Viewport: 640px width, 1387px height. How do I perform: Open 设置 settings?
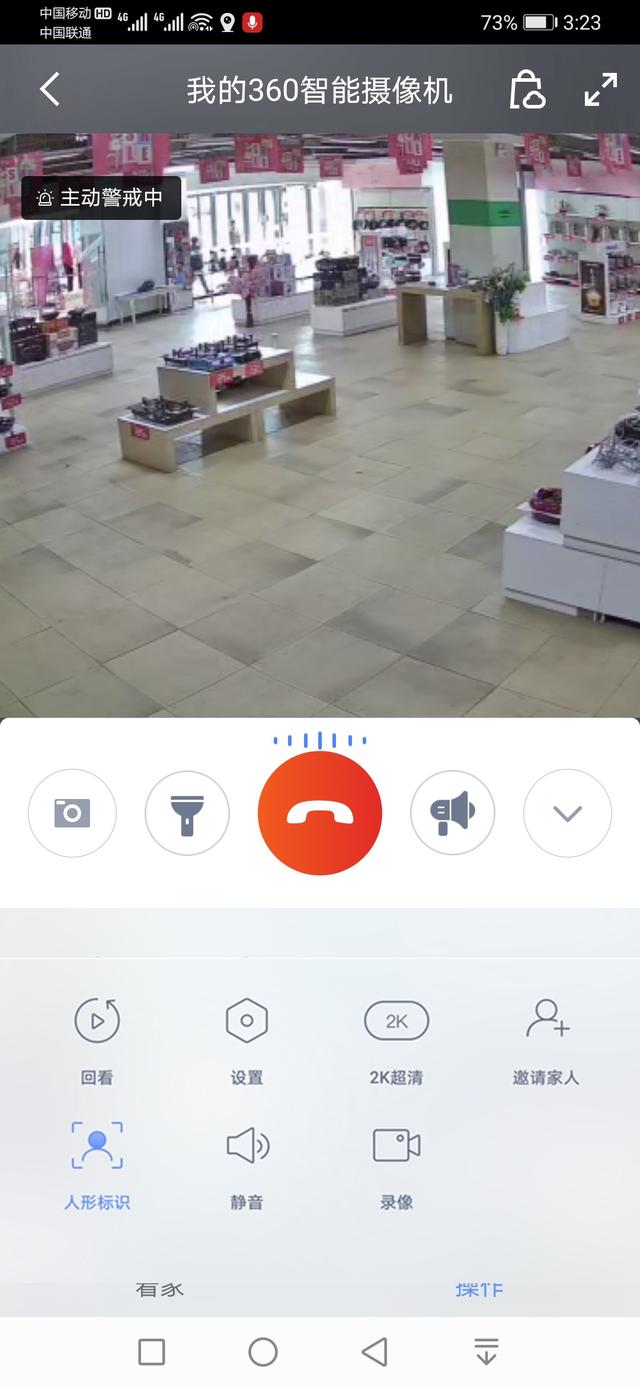pyautogui.click(x=246, y=1040)
